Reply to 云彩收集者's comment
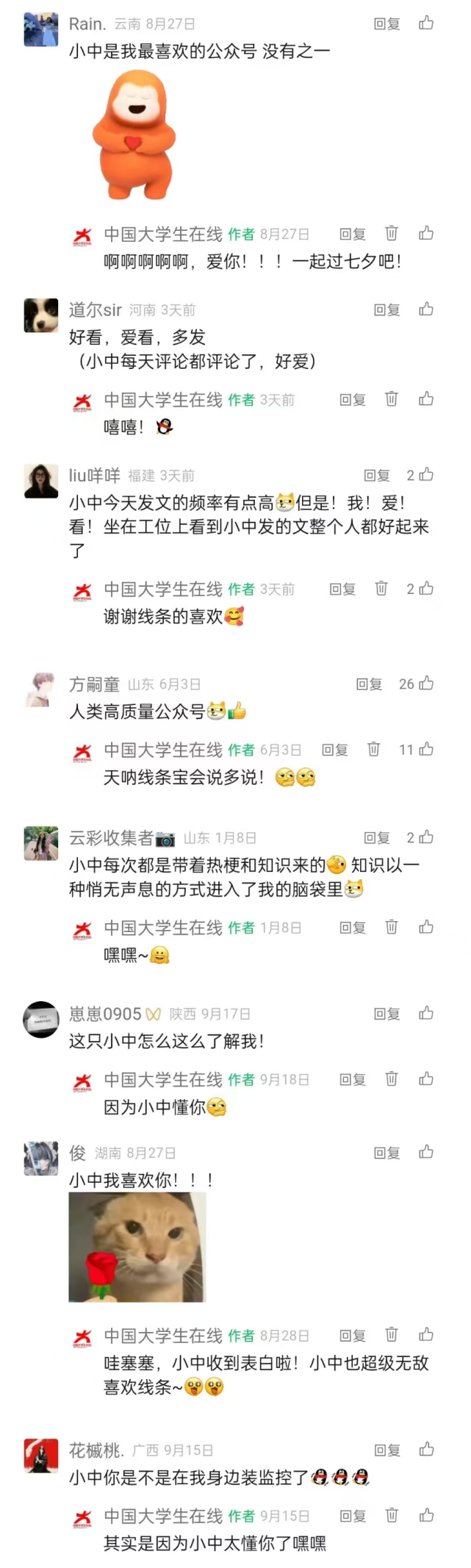Viewport: 471px width, 1568px height. 377,838
